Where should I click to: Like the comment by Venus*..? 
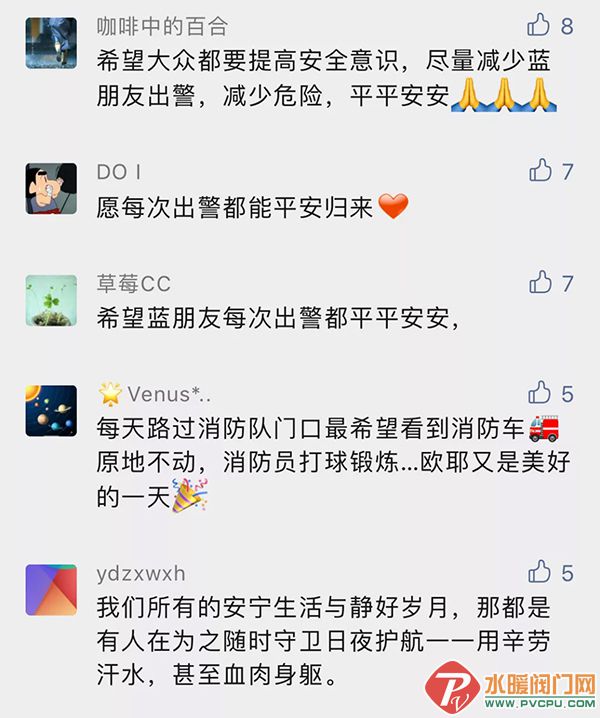(x=540, y=391)
